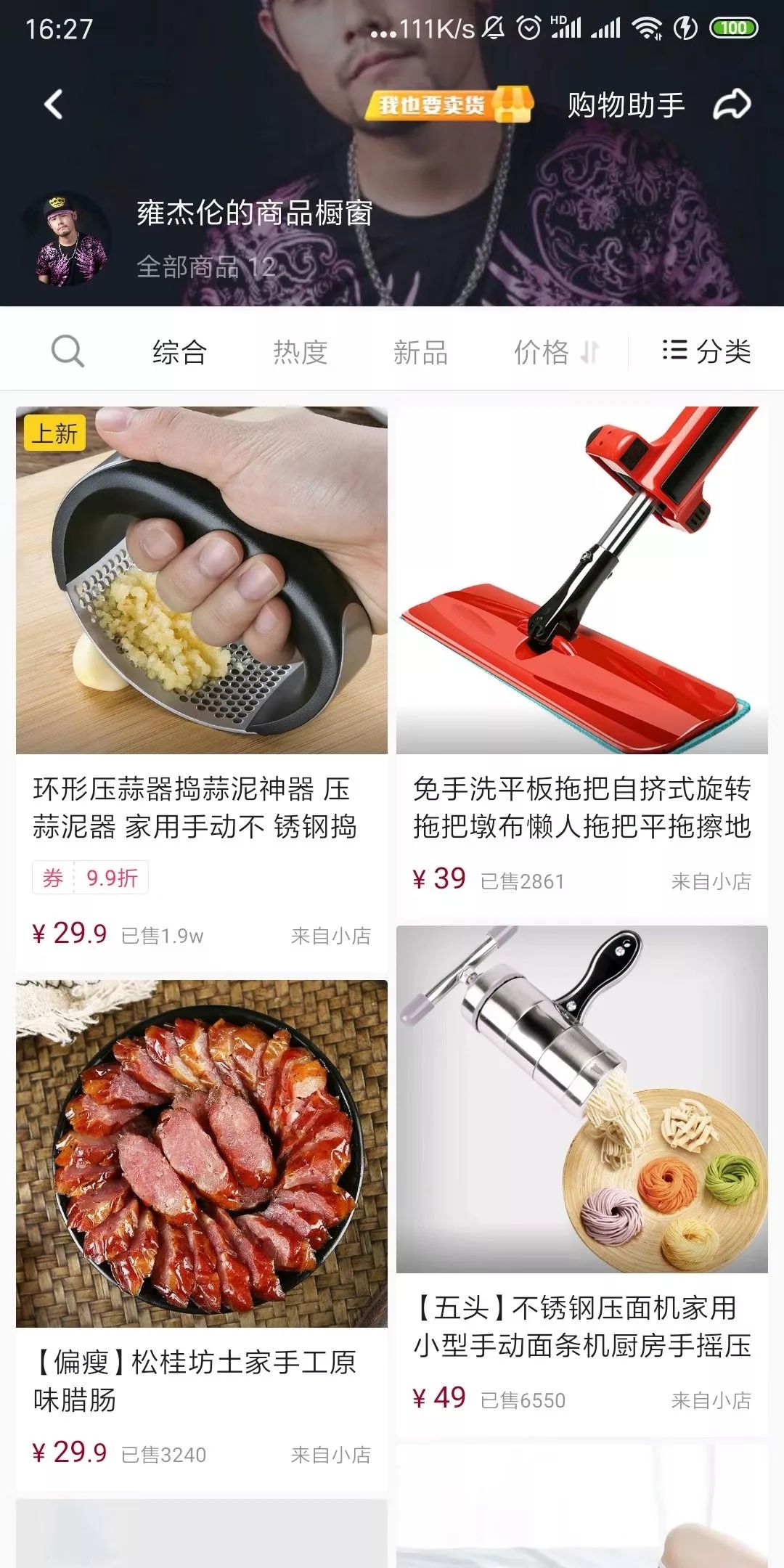Screen dimensions: 784x1568
Task: Select the 综合 sorting tab
Action: (179, 352)
